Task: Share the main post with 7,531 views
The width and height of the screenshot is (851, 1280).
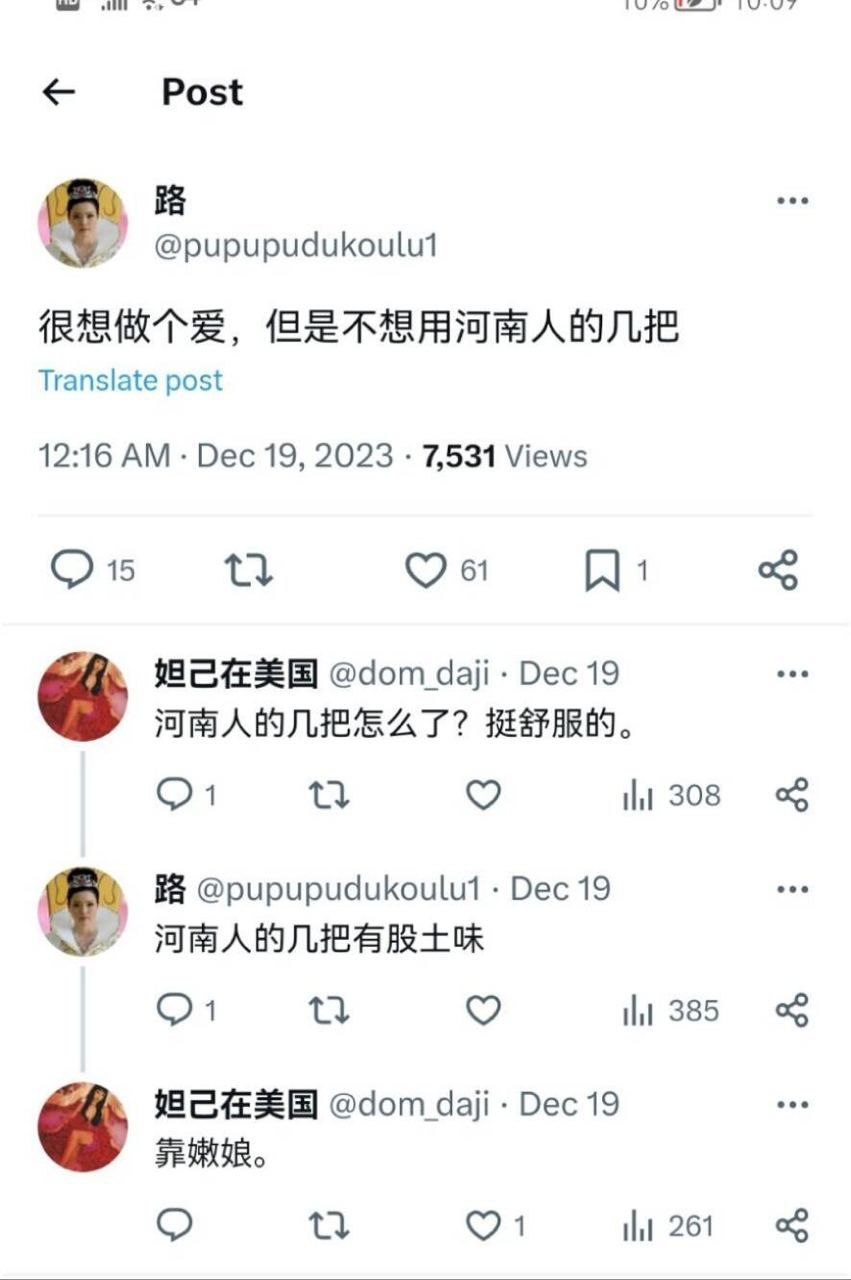Action: coord(778,570)
